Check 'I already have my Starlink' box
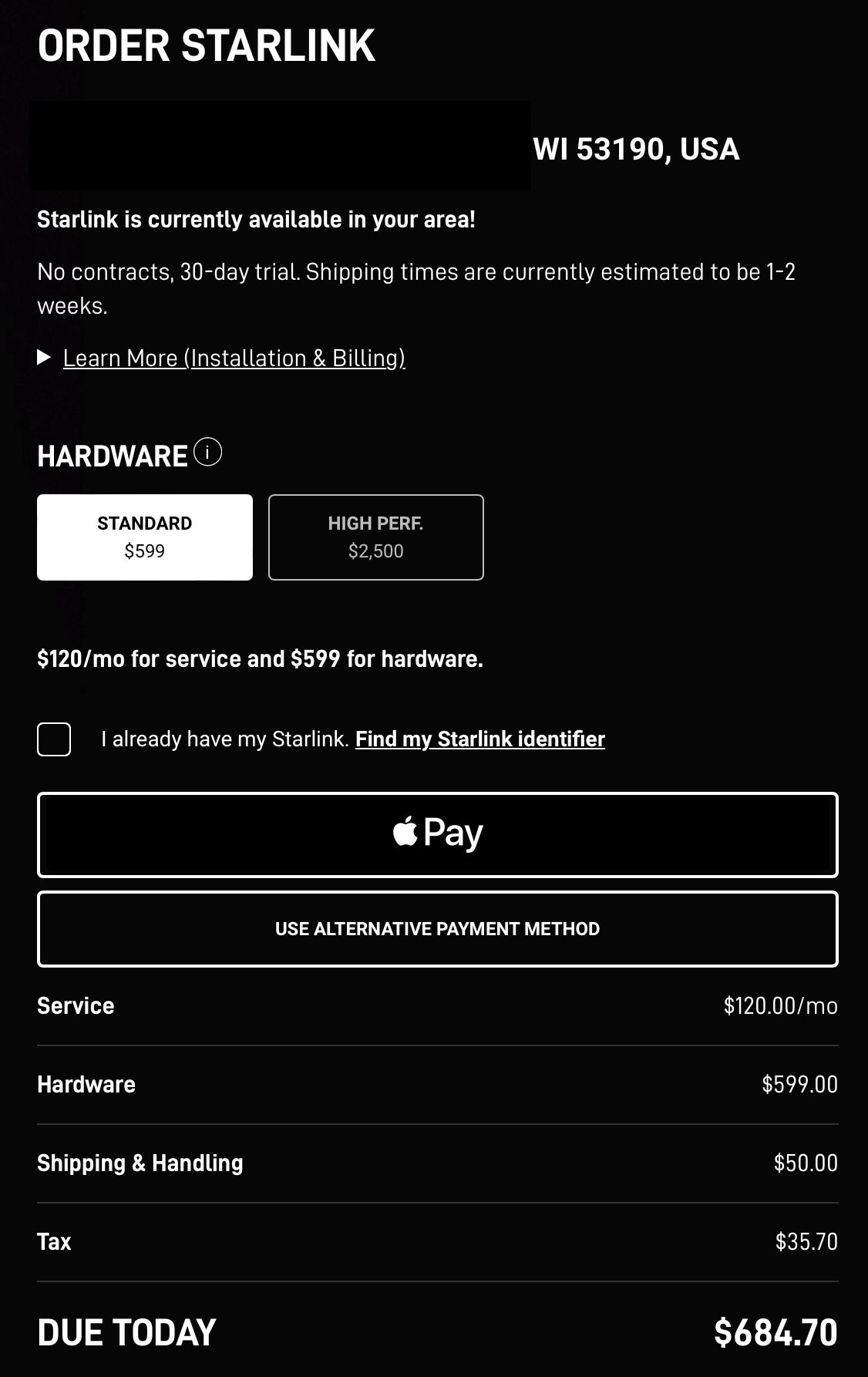The height and width of the screenshot is (1377, 868). (54, 739)
